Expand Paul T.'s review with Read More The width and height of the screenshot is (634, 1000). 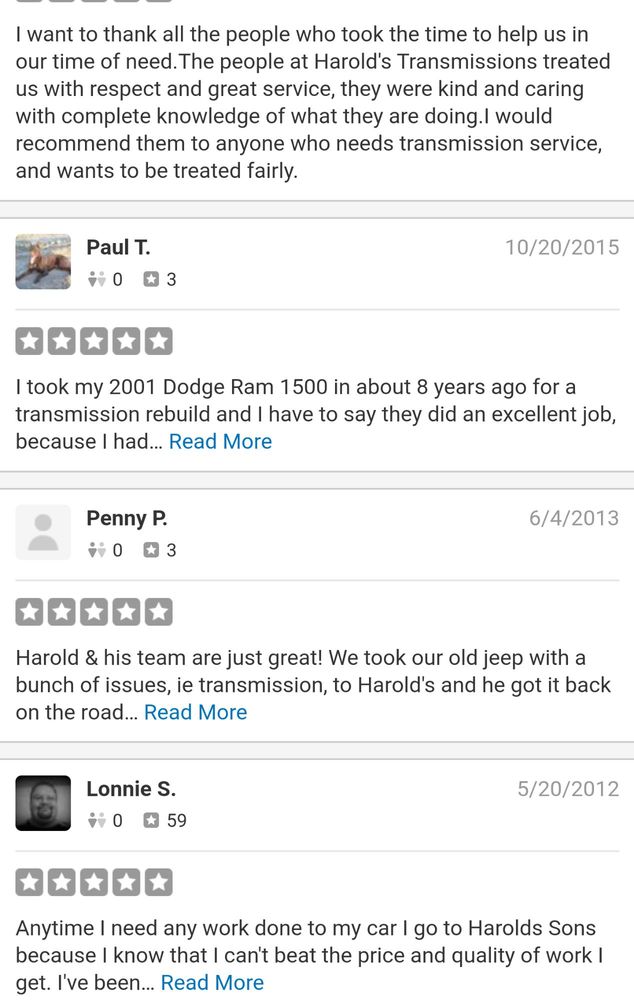220,441
